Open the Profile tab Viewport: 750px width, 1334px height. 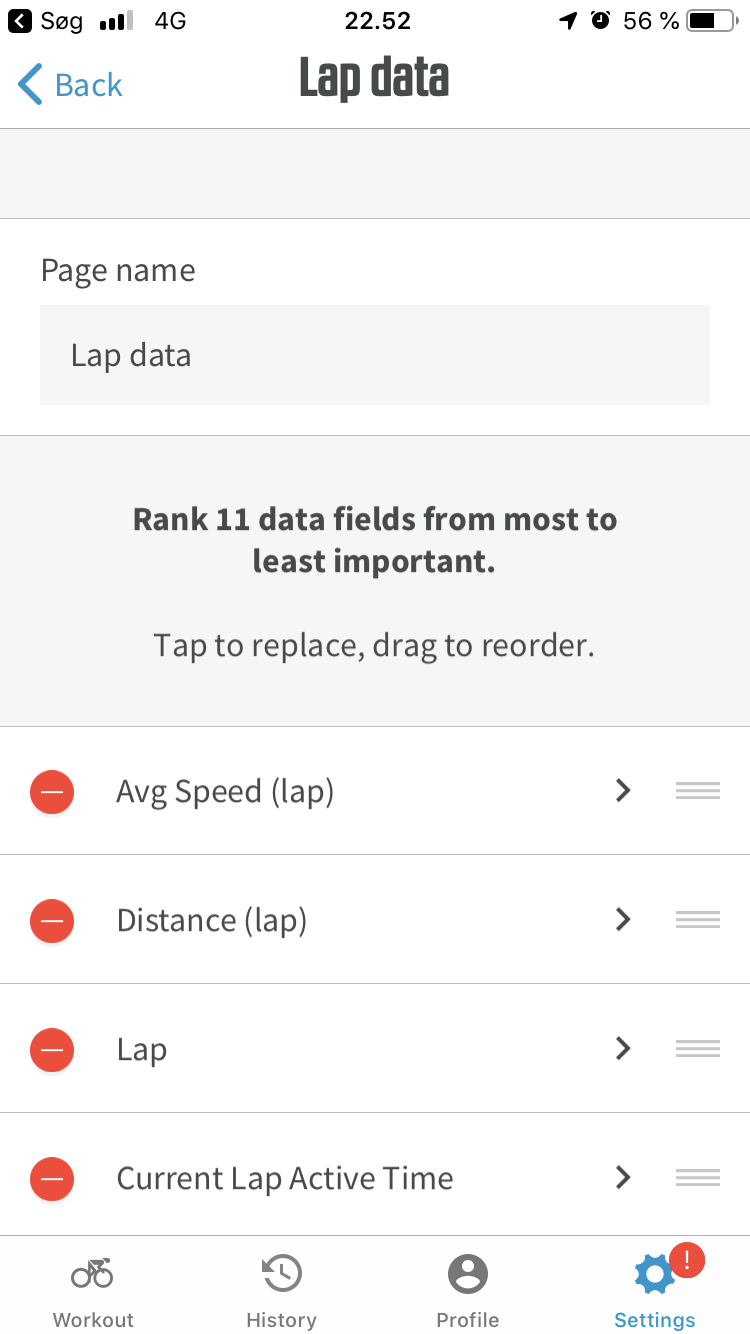(468, 1290)
